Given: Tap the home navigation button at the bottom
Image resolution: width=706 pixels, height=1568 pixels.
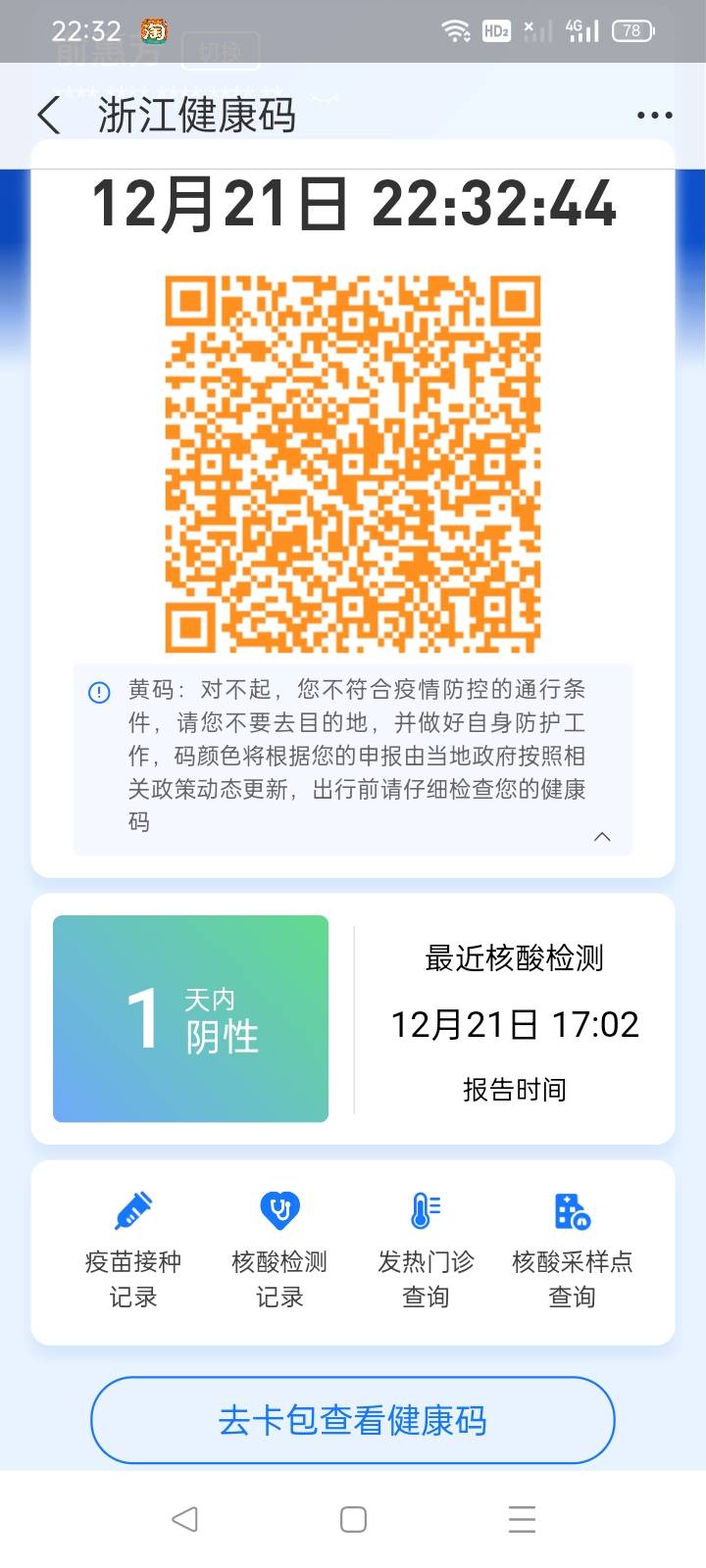Looking at the screenshot, I should coord(353,1518).
